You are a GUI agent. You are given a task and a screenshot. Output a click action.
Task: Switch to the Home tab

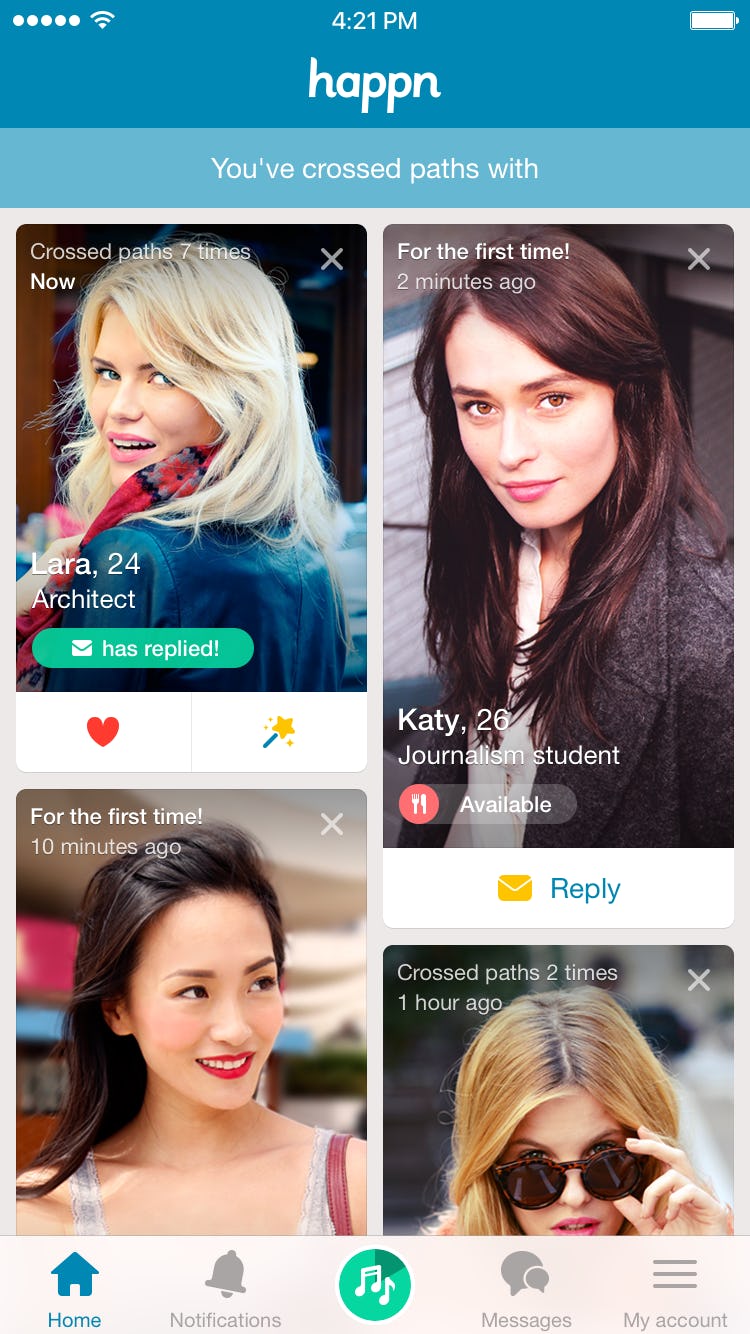click(74, 1285)
